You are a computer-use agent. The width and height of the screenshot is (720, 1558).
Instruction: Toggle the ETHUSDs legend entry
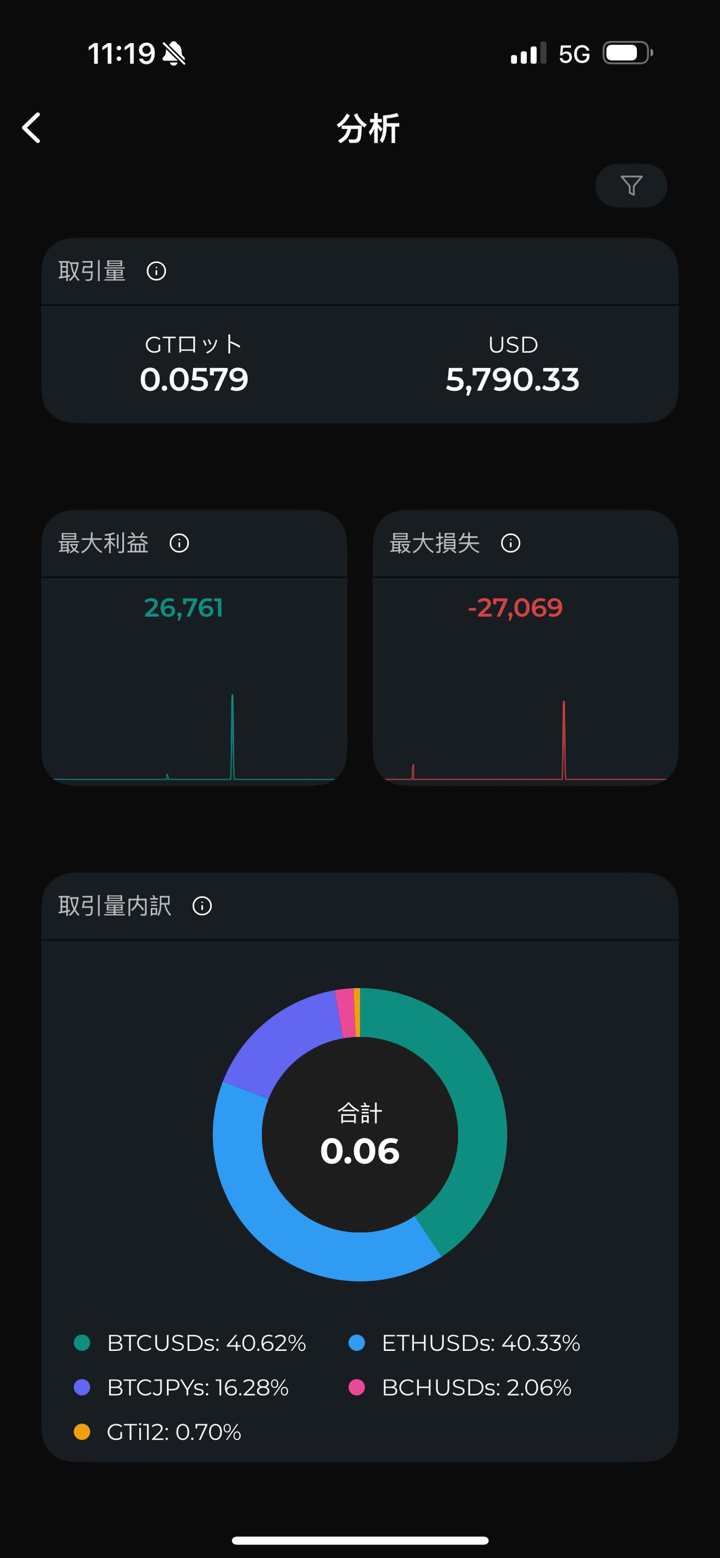470,1343
